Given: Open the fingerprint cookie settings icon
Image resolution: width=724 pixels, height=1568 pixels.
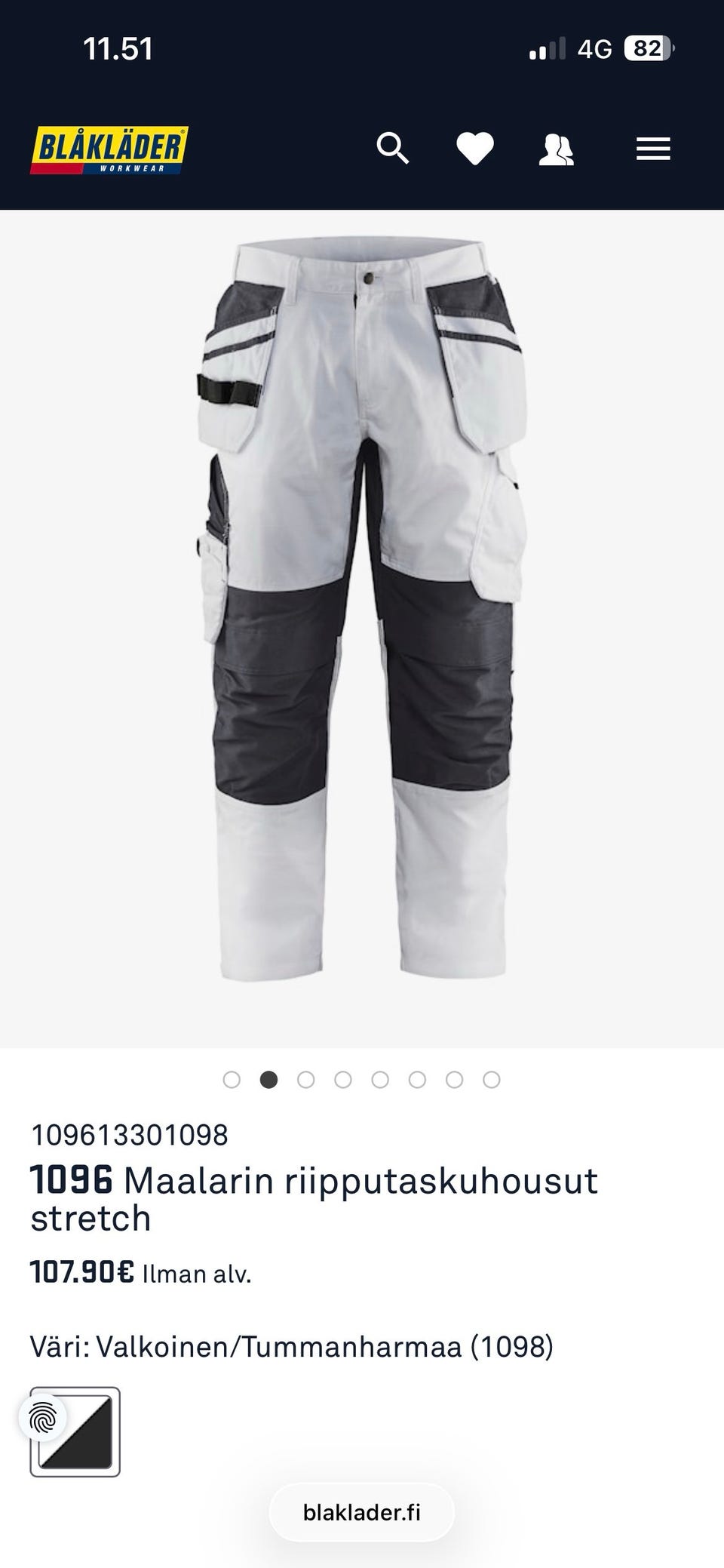Looking at the screenshot, I should pos(43,1419).
